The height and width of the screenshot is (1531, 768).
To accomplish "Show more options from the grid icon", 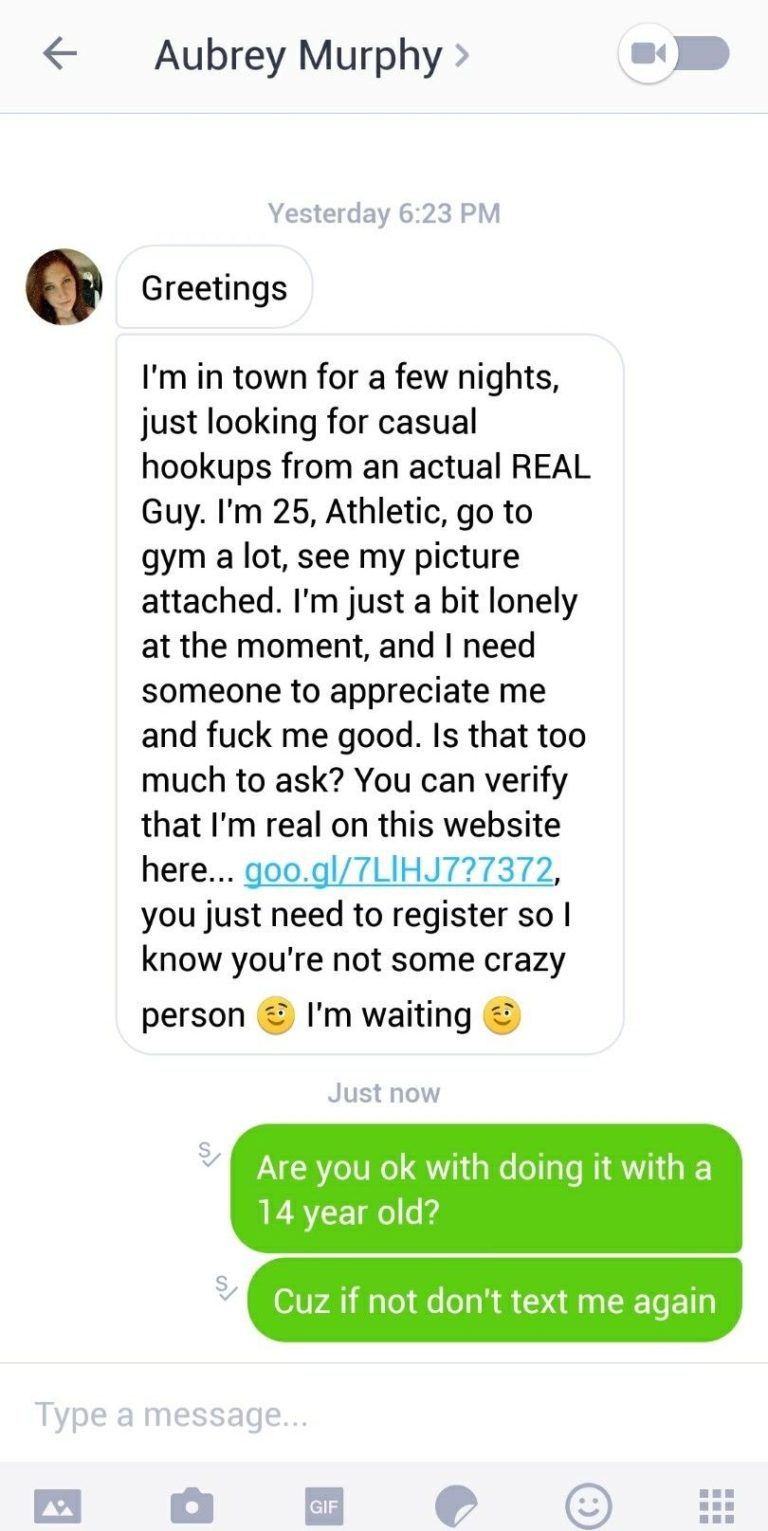I will click(x=716, y=1505).
